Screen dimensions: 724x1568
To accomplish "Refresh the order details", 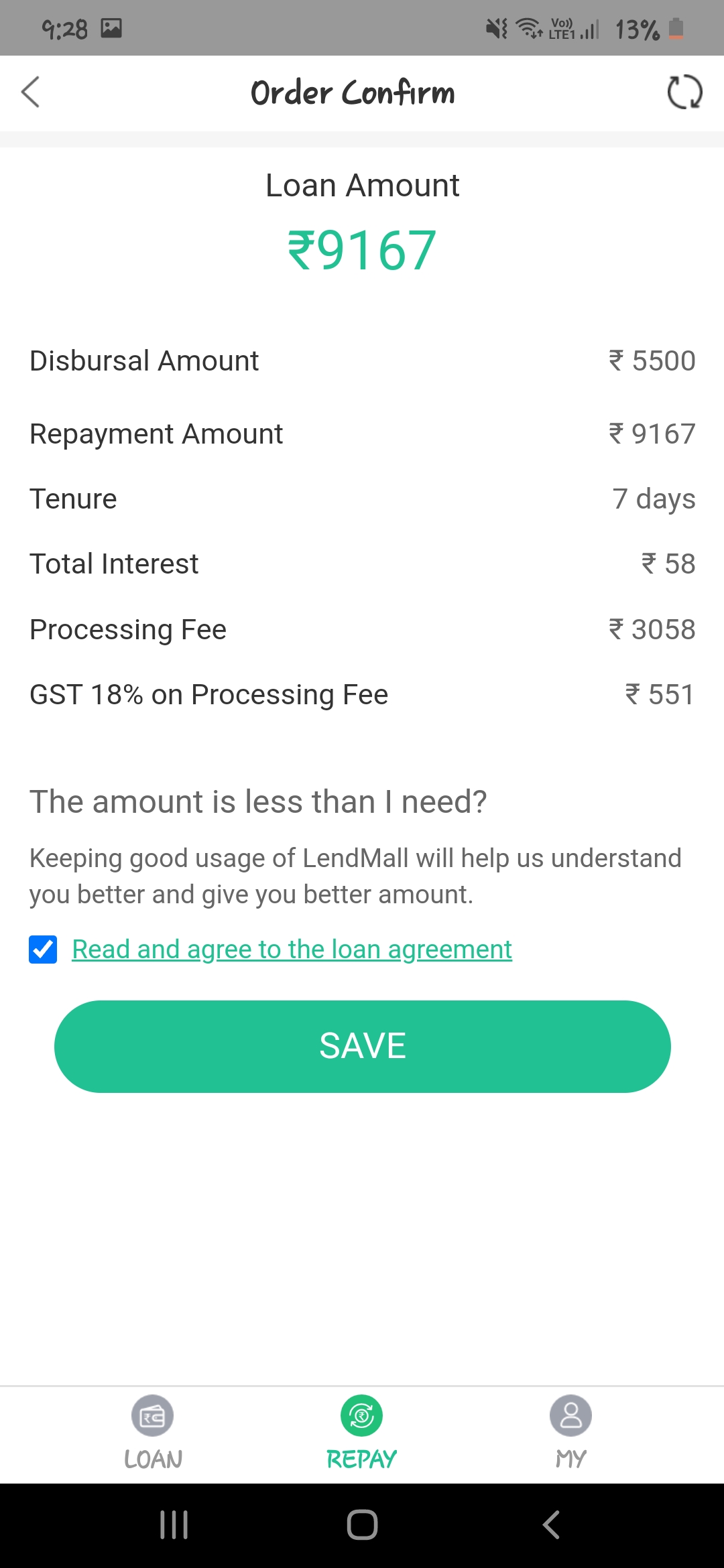I will (x=684, y=92).
